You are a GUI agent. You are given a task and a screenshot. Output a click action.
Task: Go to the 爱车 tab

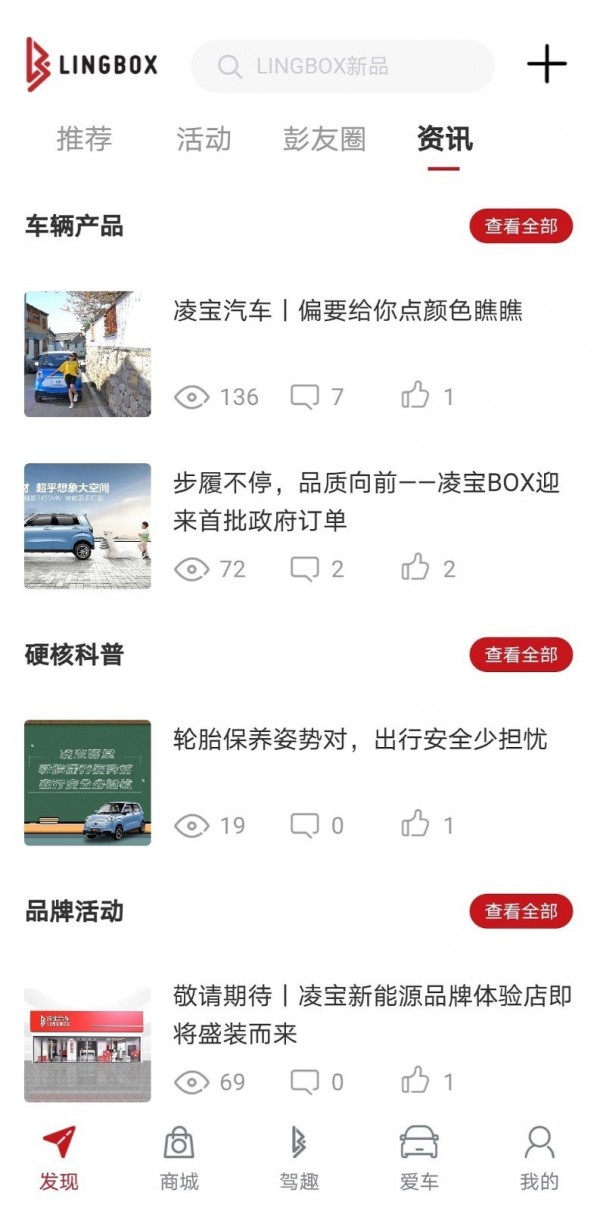[x=419, y=1158]
